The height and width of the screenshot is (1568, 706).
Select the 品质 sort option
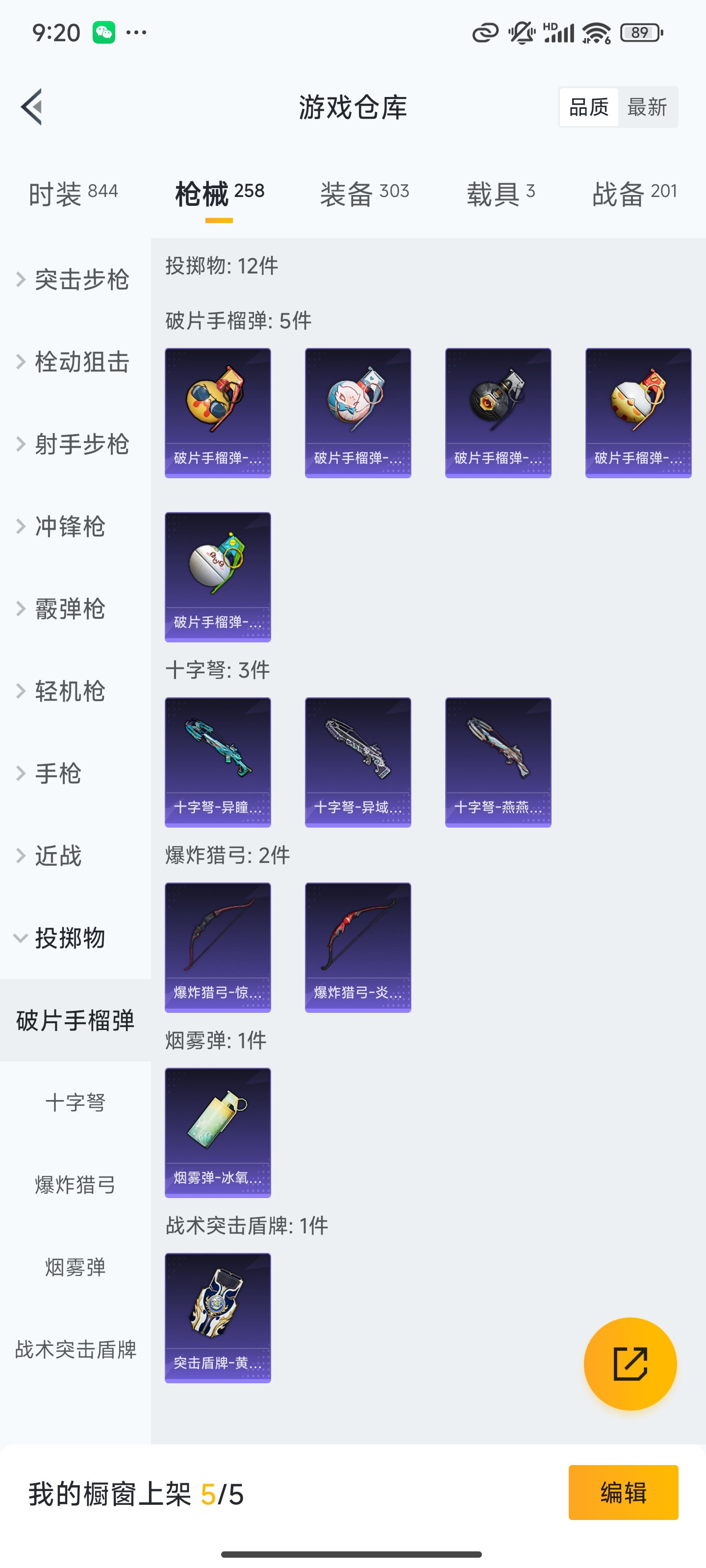[x=588, y=107]
